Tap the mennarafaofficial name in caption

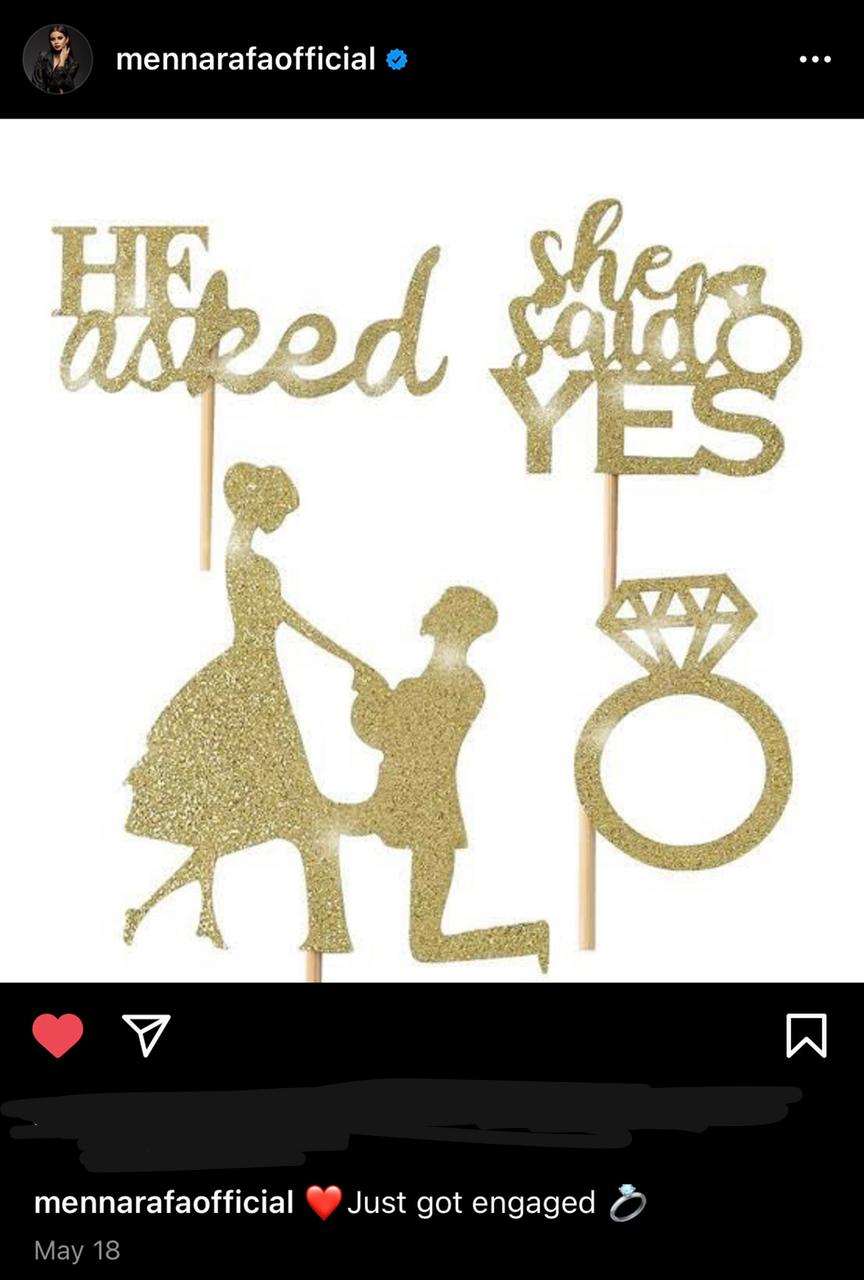point(164,1202)
